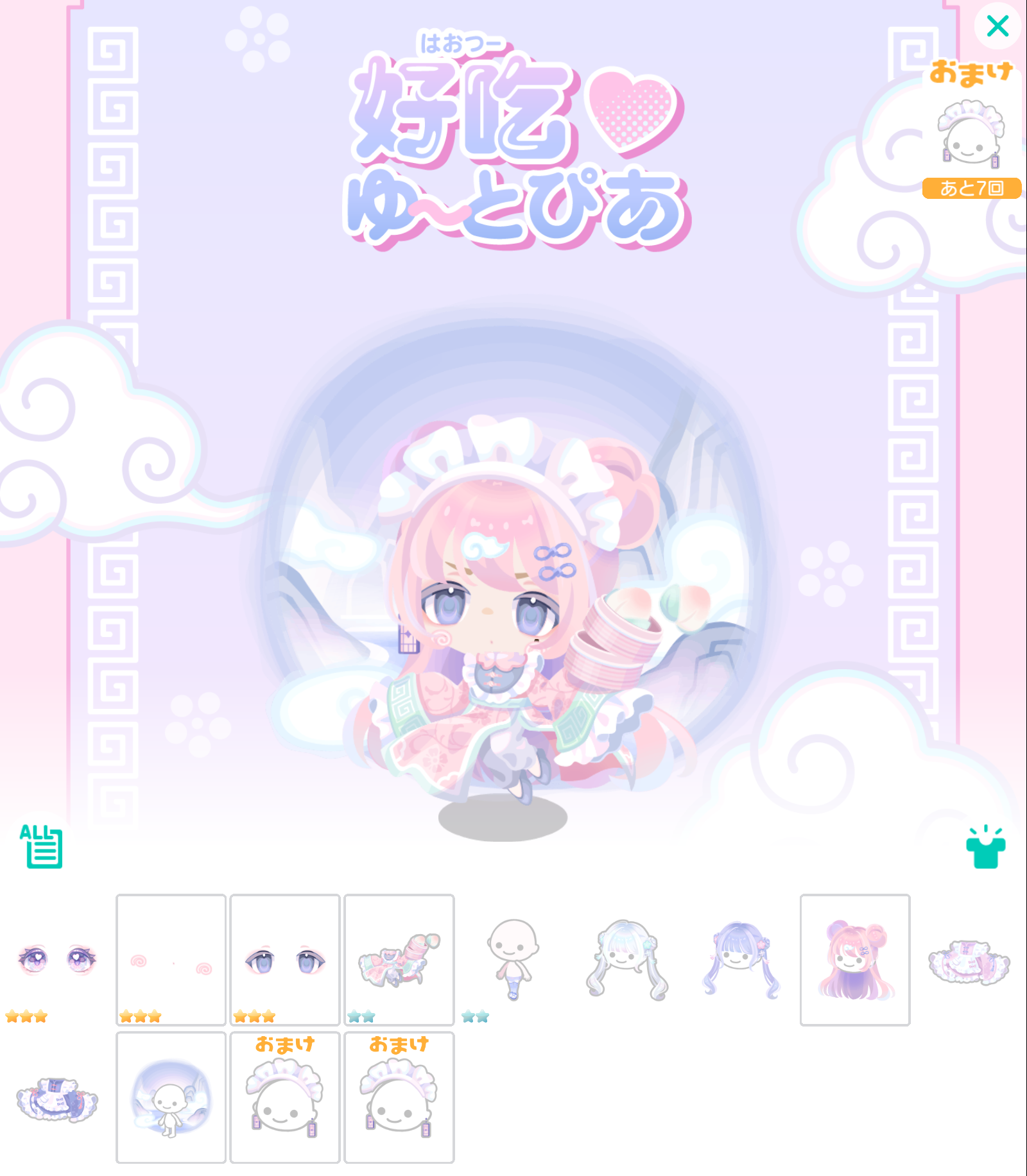Open the ALL items list
This screenshot has width=1027, height=1176.
42,847
